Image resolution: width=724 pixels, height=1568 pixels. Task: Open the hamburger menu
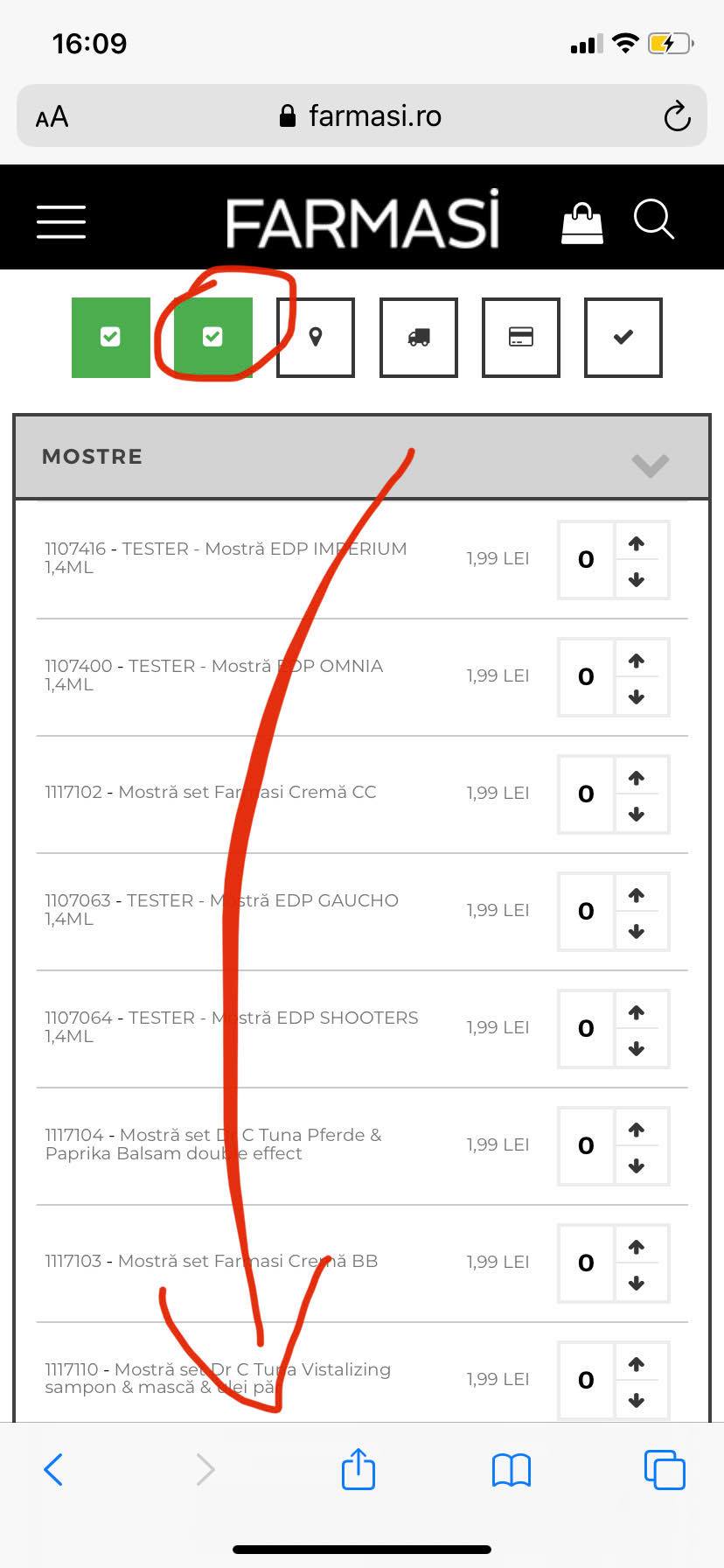(x=61, y=221)
